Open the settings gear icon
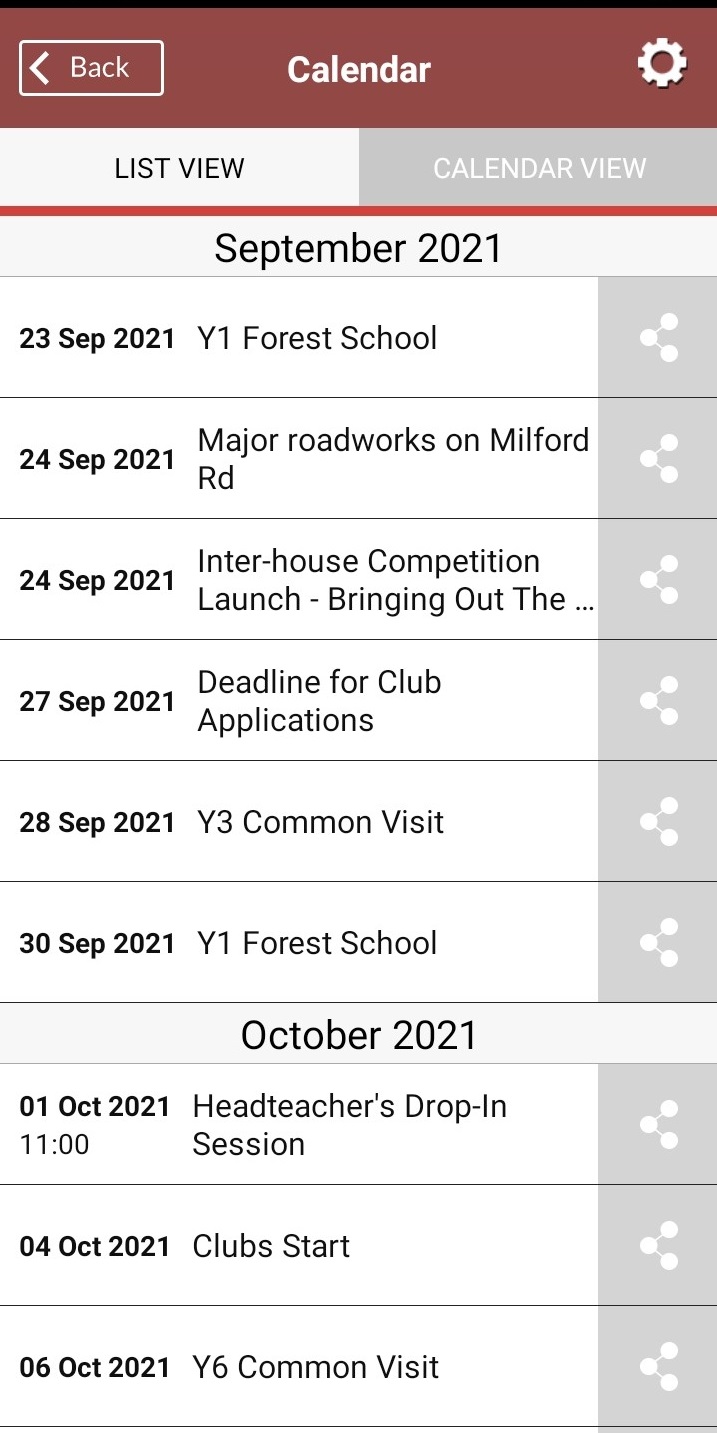Viewport: 717px width, 1433px height. [x=662, y=65]
